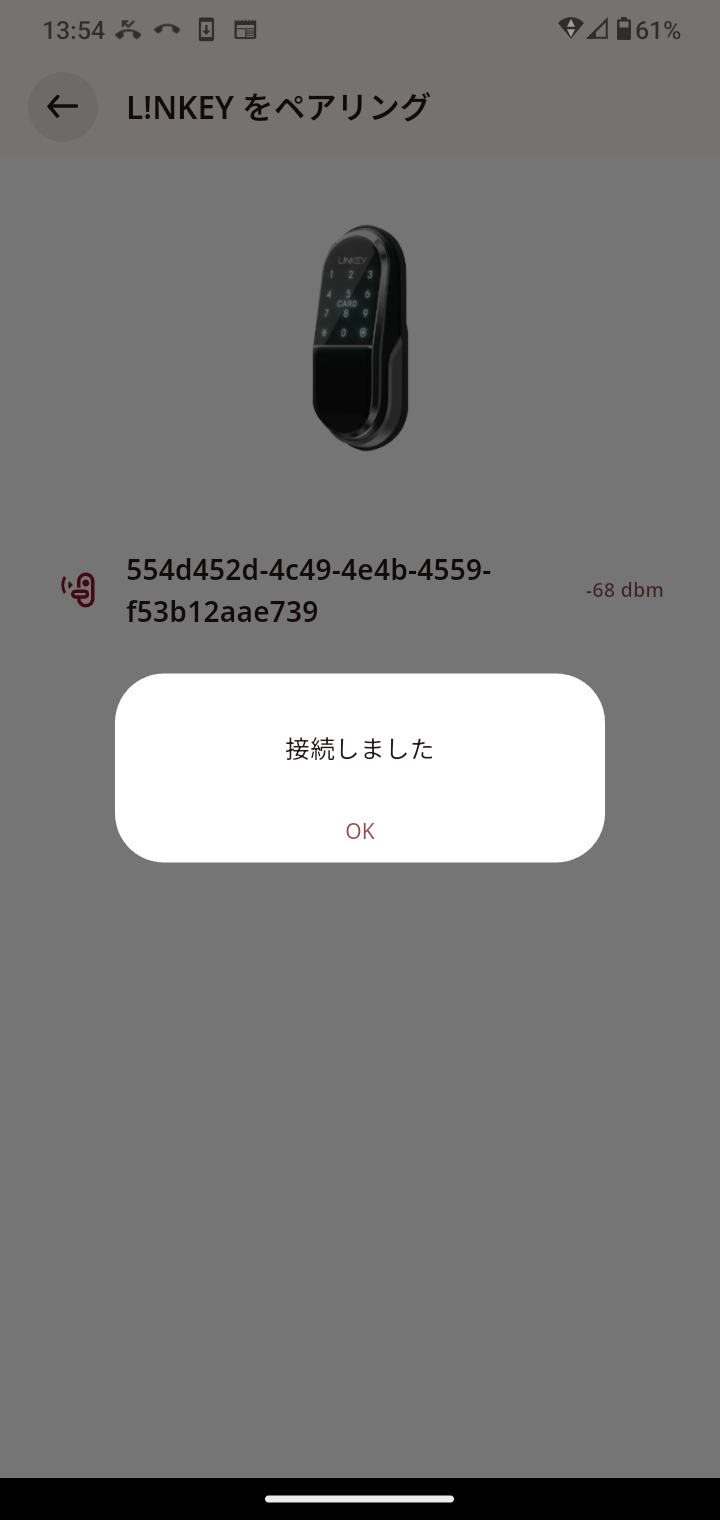Tap the L!NKEY をペアリング title

click(280, 106)
